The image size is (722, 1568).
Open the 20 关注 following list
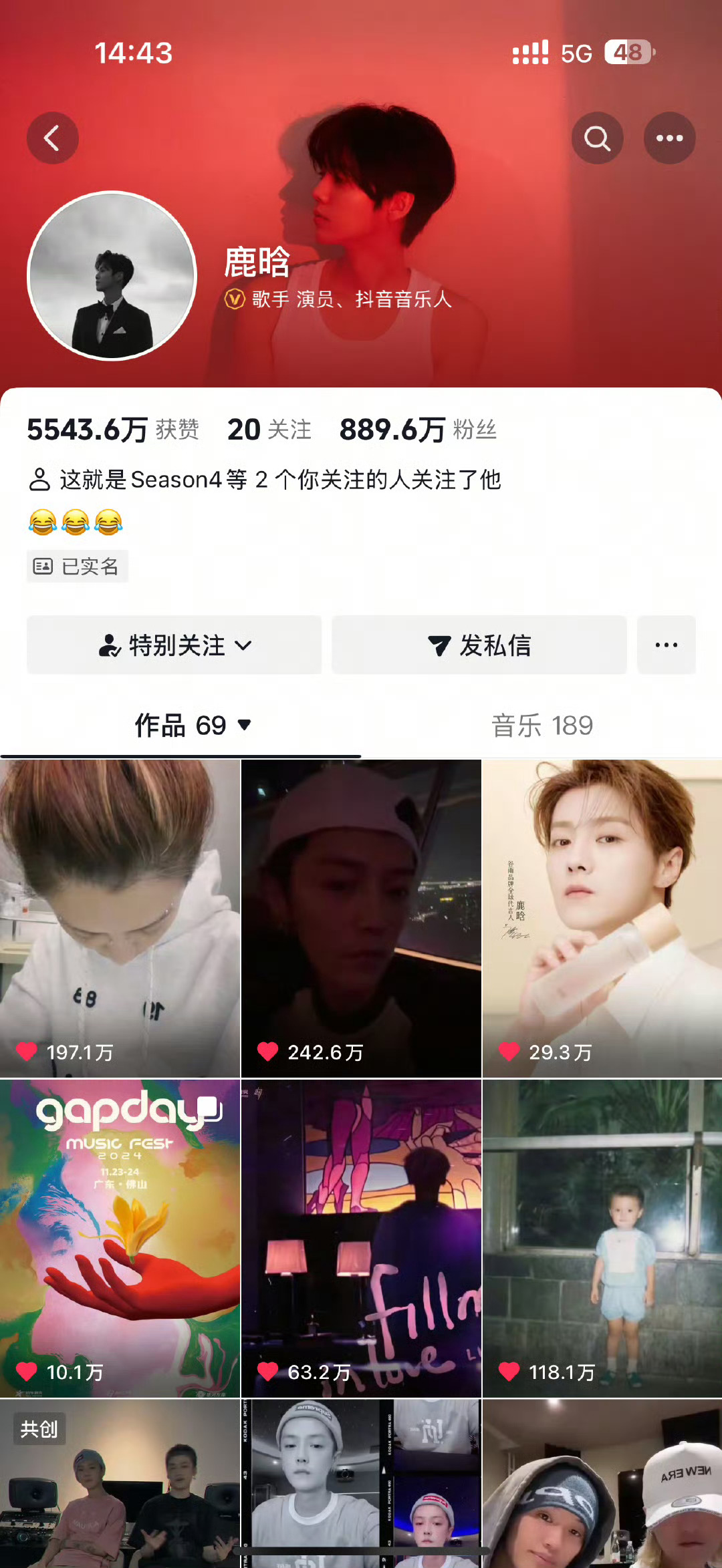click(x=269, y=430)
